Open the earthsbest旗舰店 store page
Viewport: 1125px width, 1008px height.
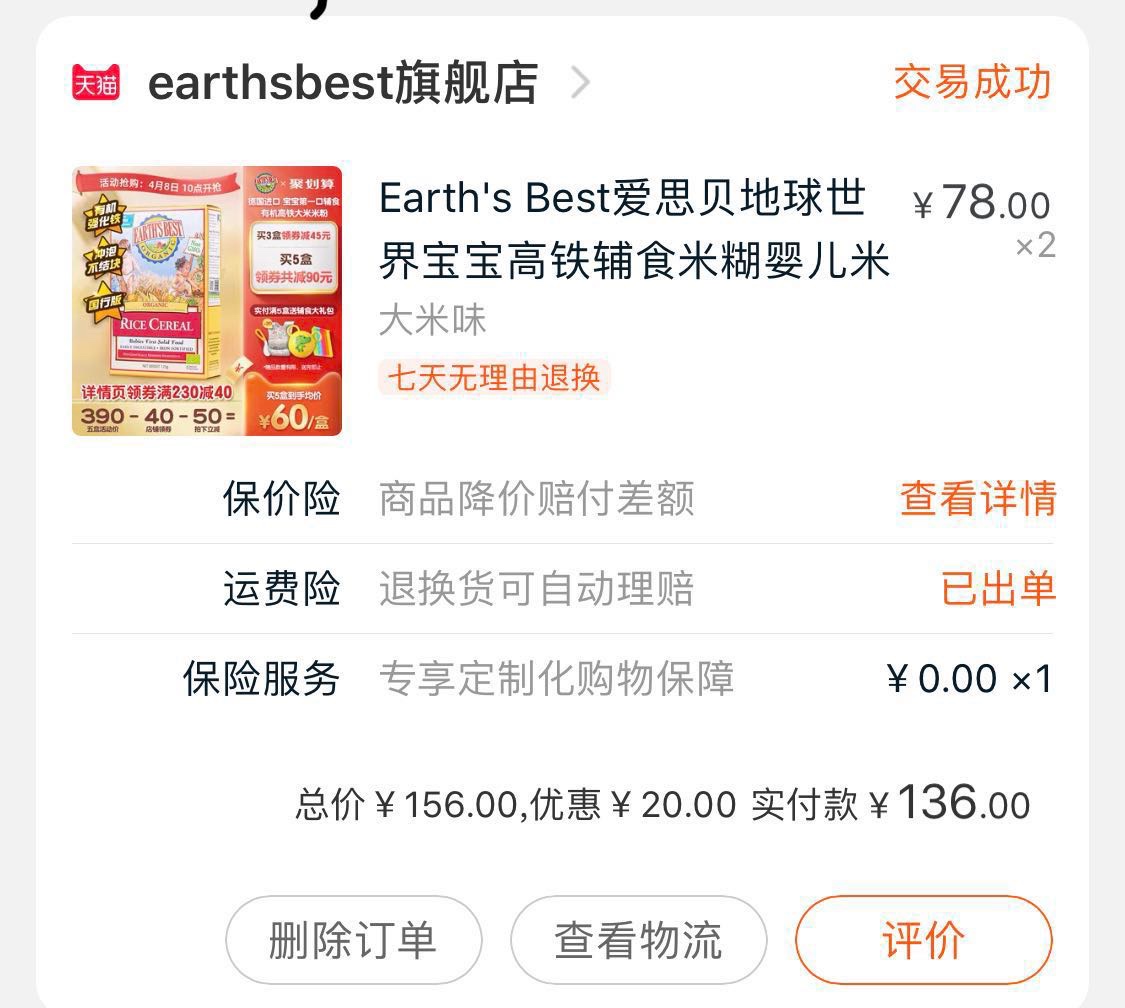click(342, 84)
